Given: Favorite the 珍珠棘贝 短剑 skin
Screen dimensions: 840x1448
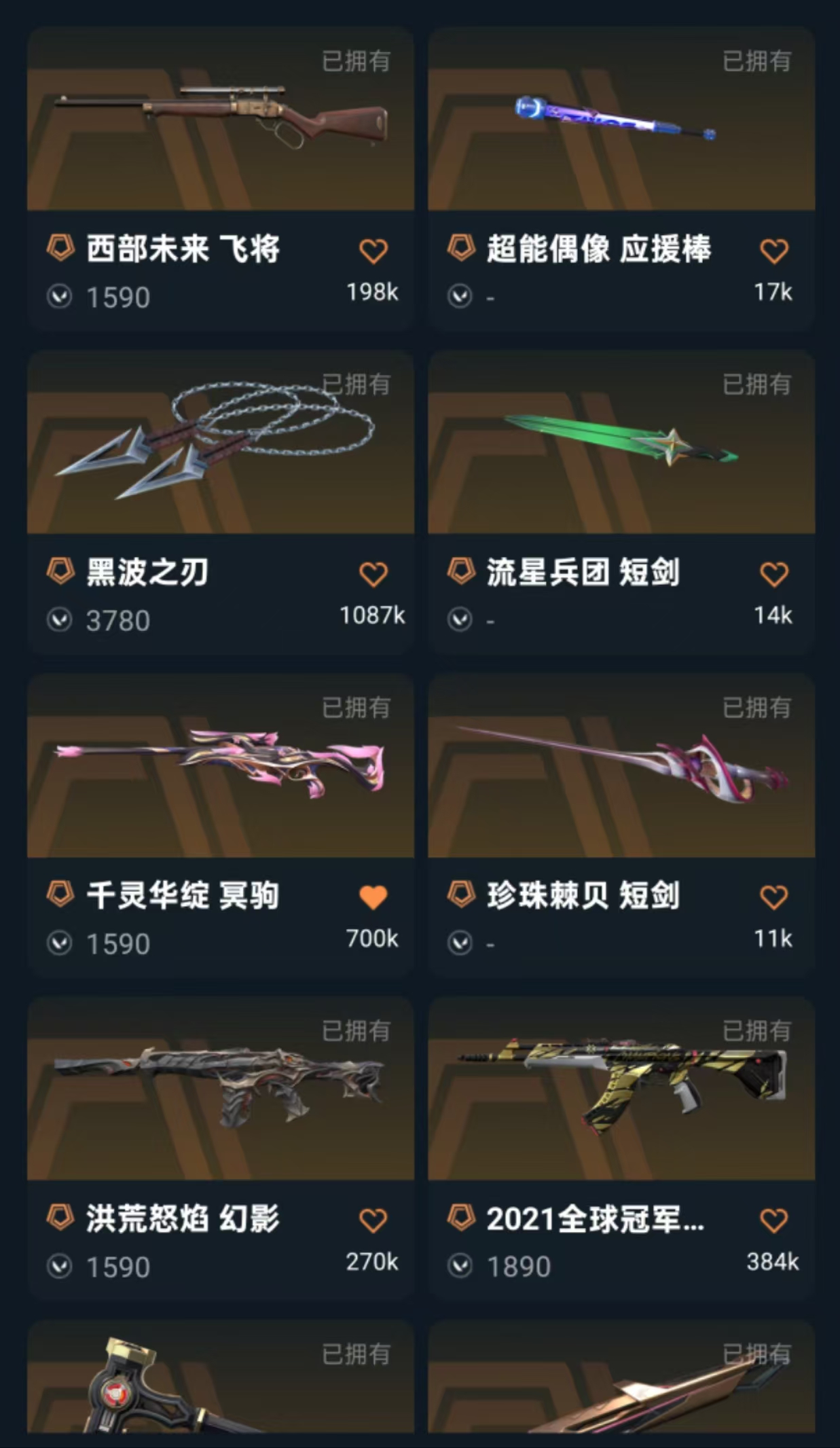Looking at the screenshot, I should click(x=773, y=897).
